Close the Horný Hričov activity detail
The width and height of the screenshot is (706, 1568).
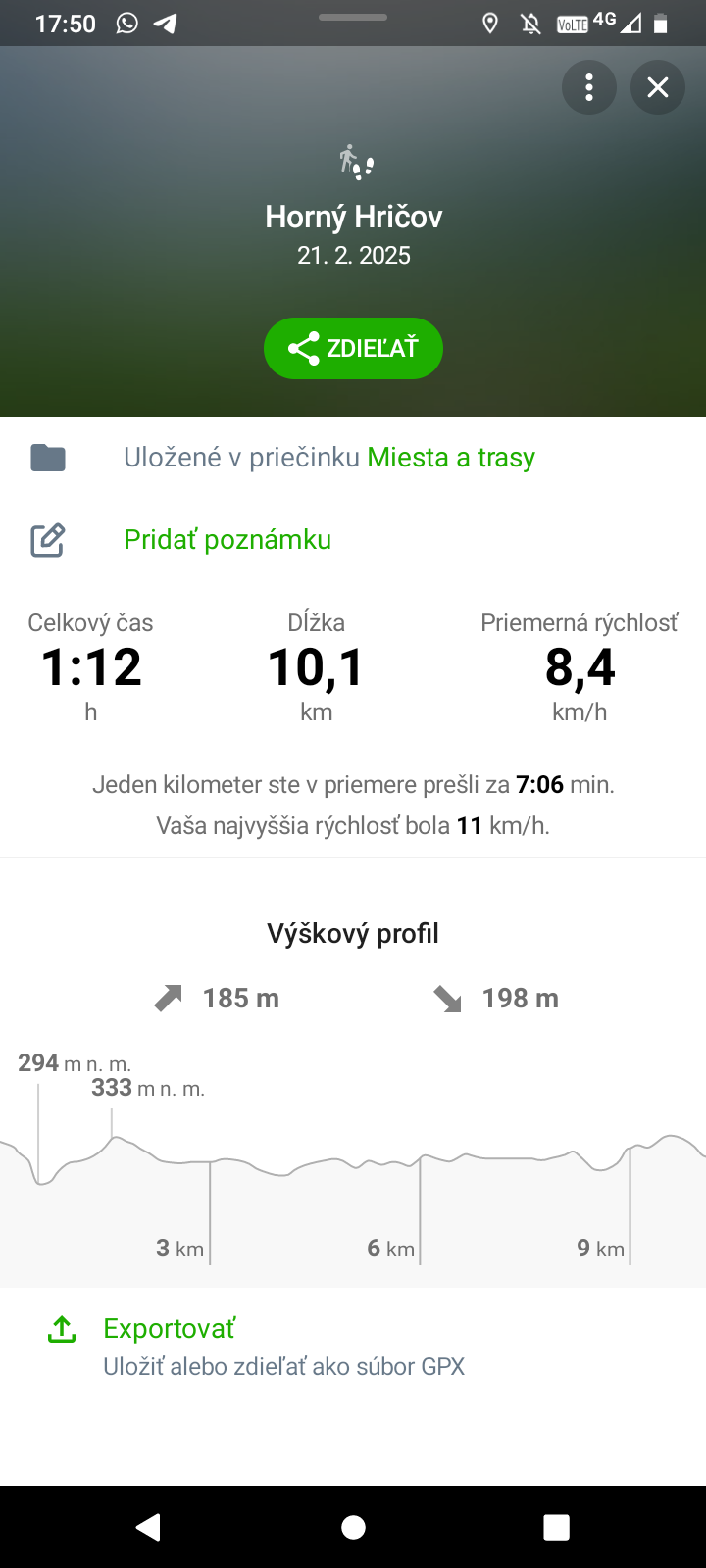(x=658, y=87)
